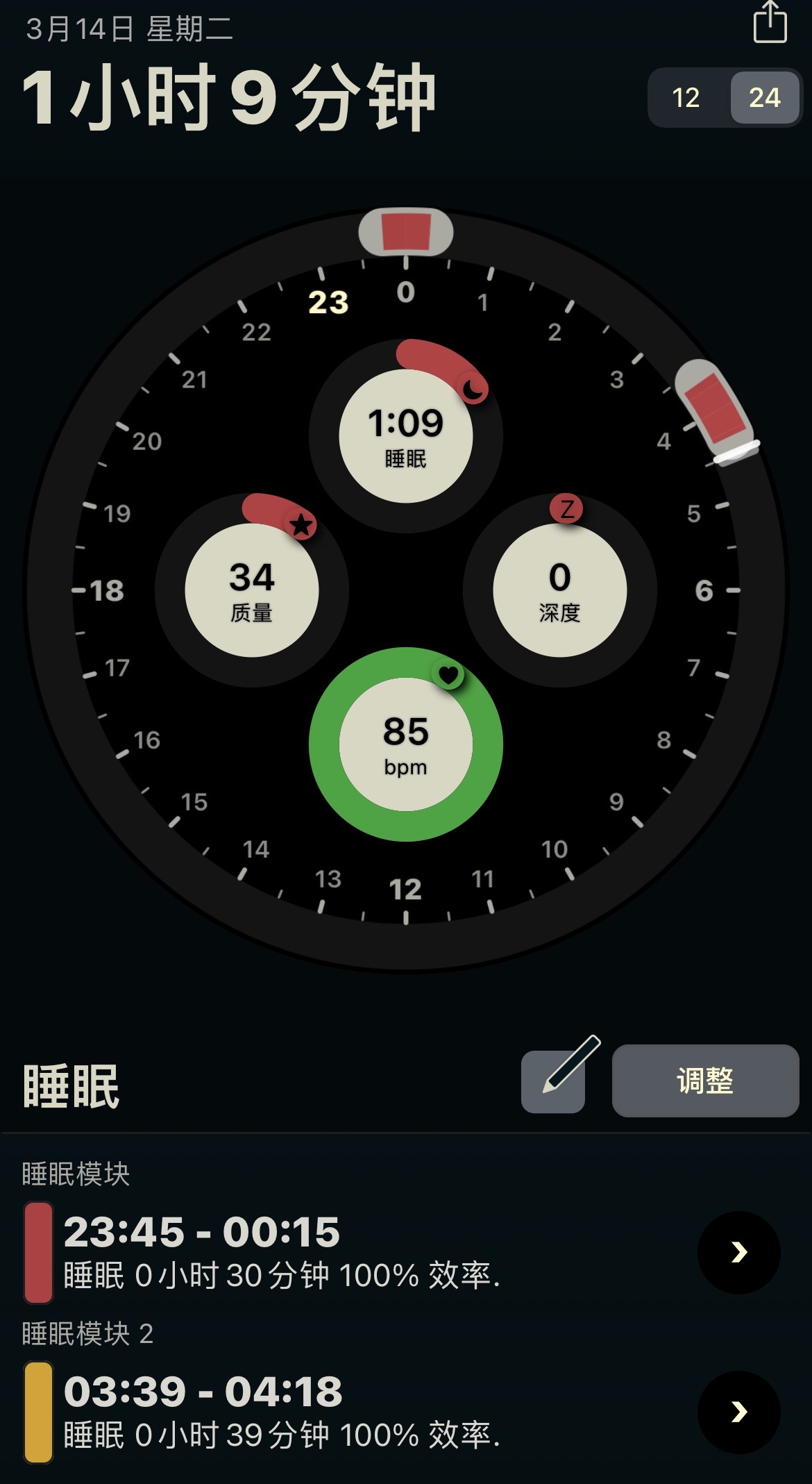The width and height of the screenshot is (812, 1484).
Task: Open the 85 bpm heart rate ring
Action: pyautogui.click(x=406, y=744)
